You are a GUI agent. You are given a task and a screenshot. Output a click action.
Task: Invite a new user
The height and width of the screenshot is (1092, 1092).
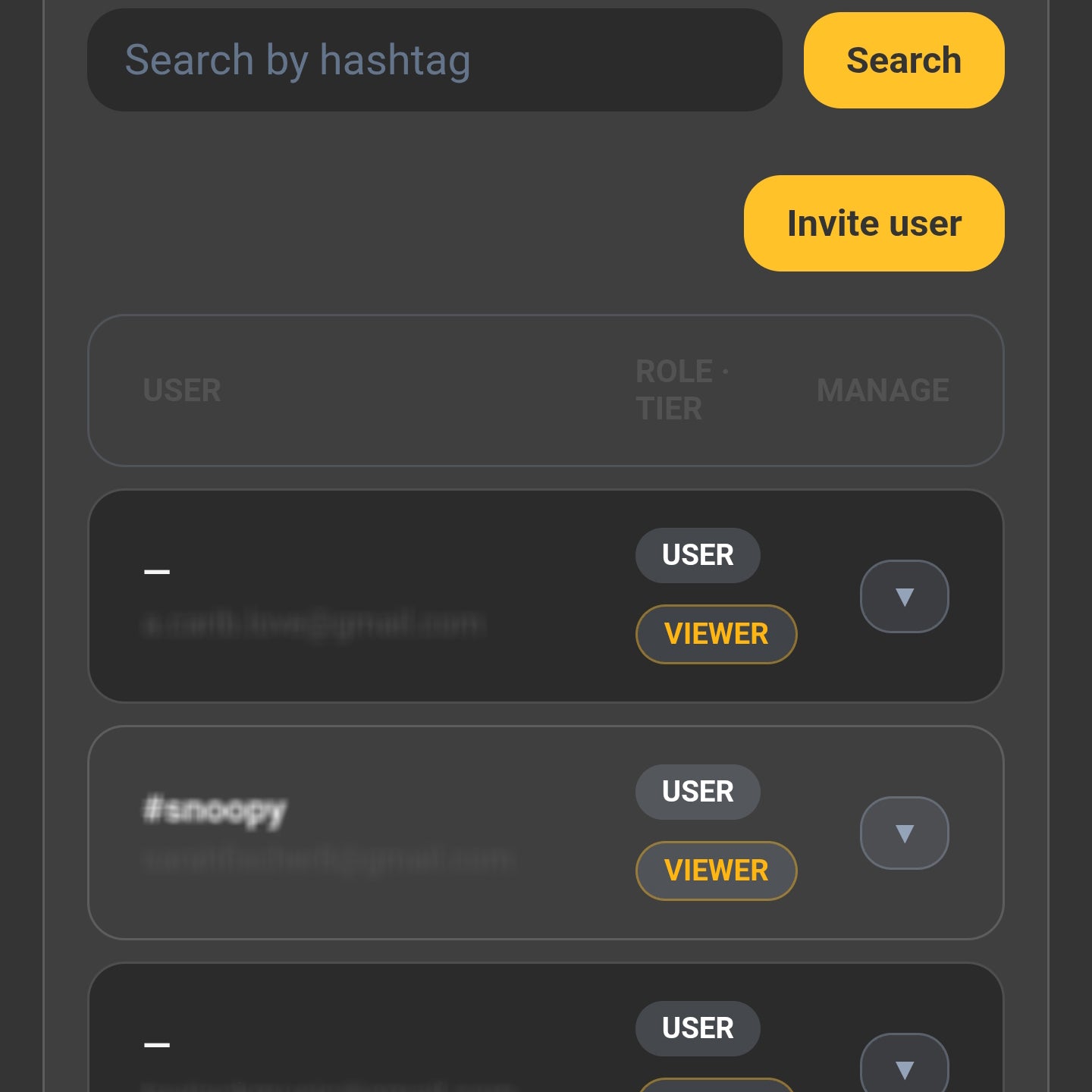point(874,224)
